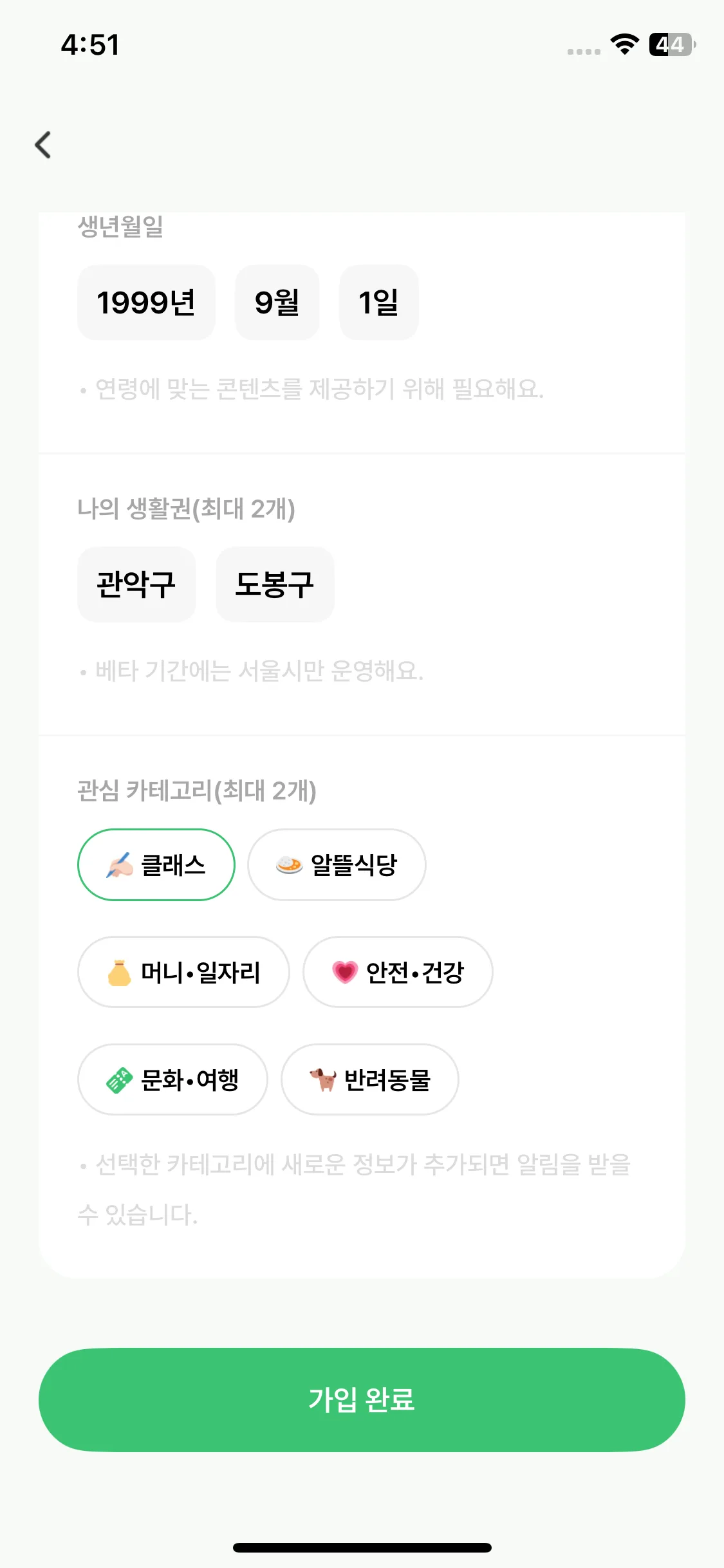Tap the back chevron at top left

tap(42, 144)
